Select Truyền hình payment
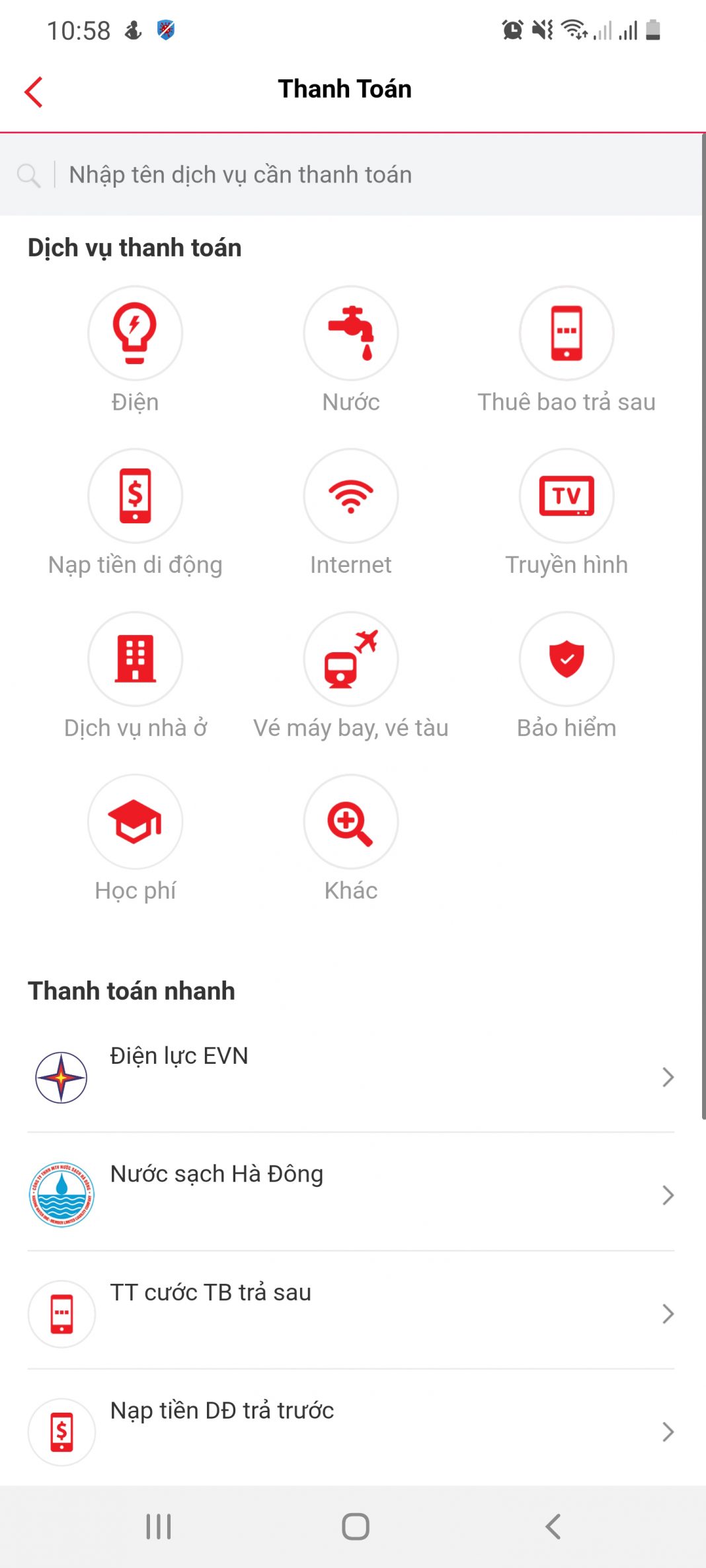 tap(567, 496)
